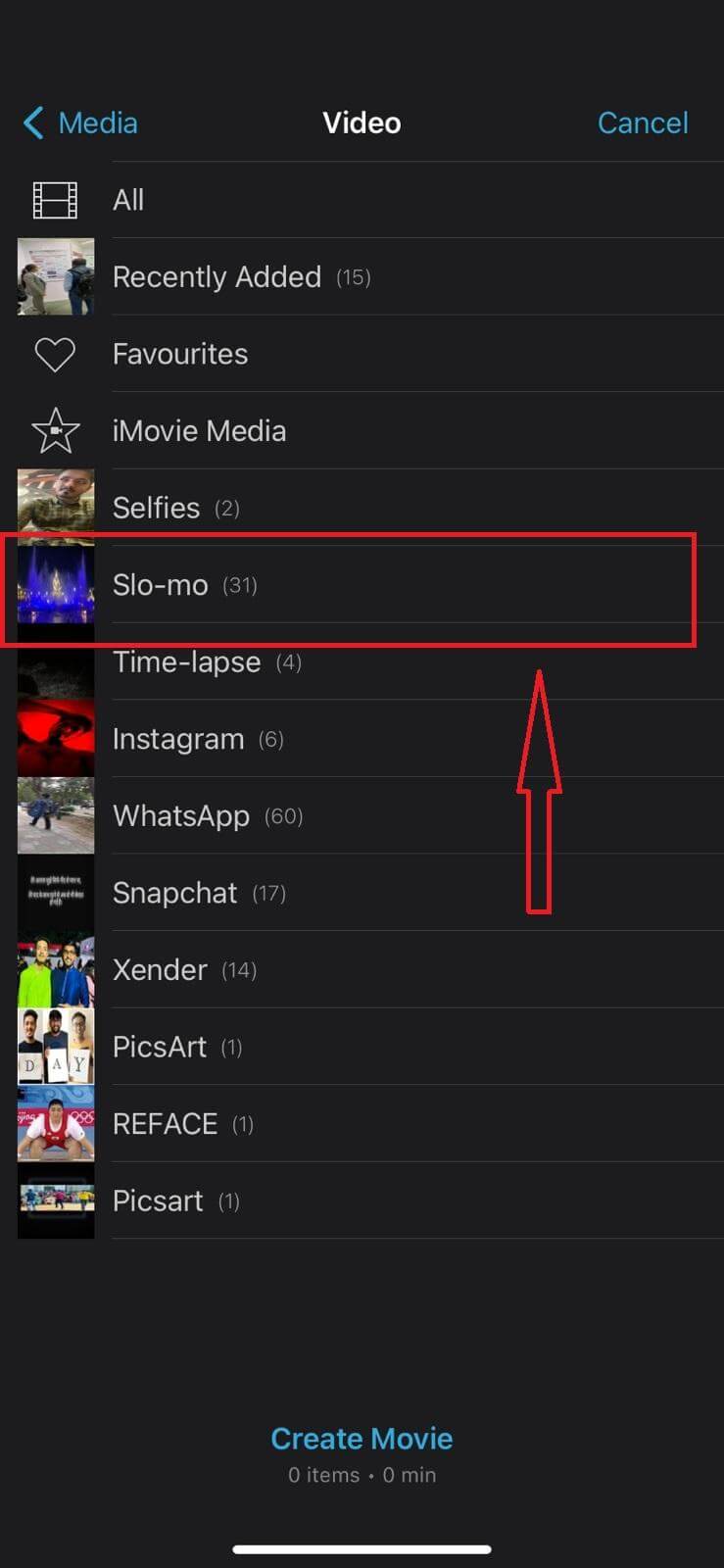Open WhatsApp album

point(181,816)
